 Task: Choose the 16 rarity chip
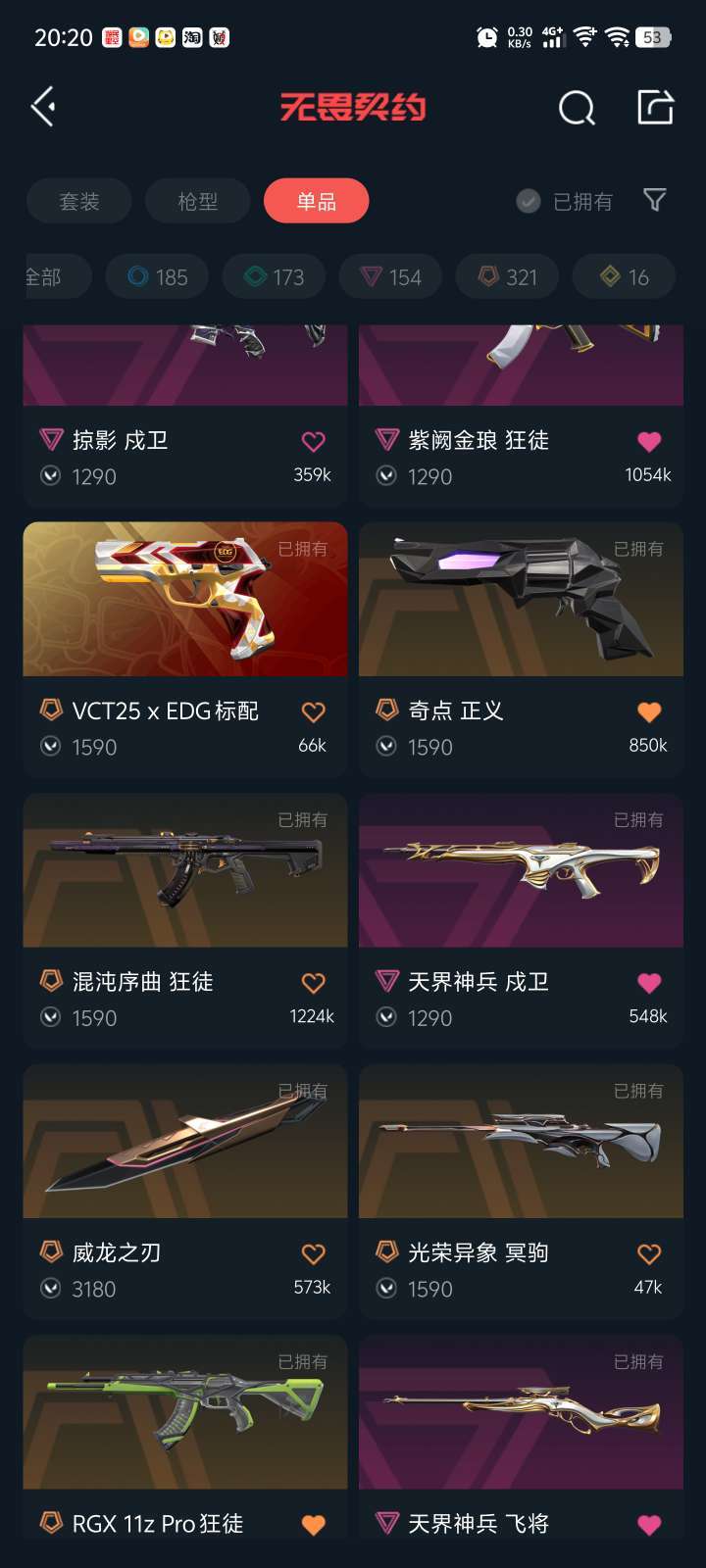[x=625, y=277]
